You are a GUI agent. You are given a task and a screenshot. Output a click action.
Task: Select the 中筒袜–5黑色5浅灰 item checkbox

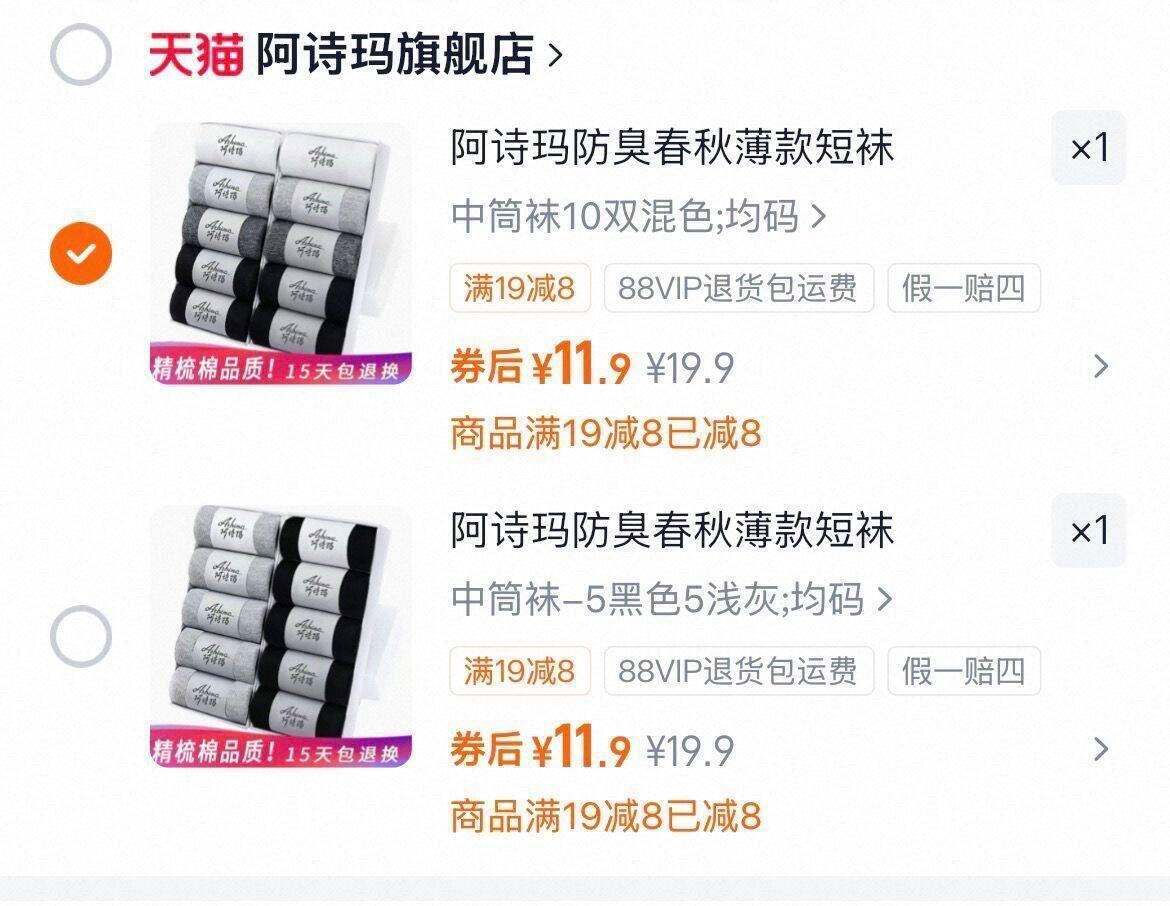point(81,637)
